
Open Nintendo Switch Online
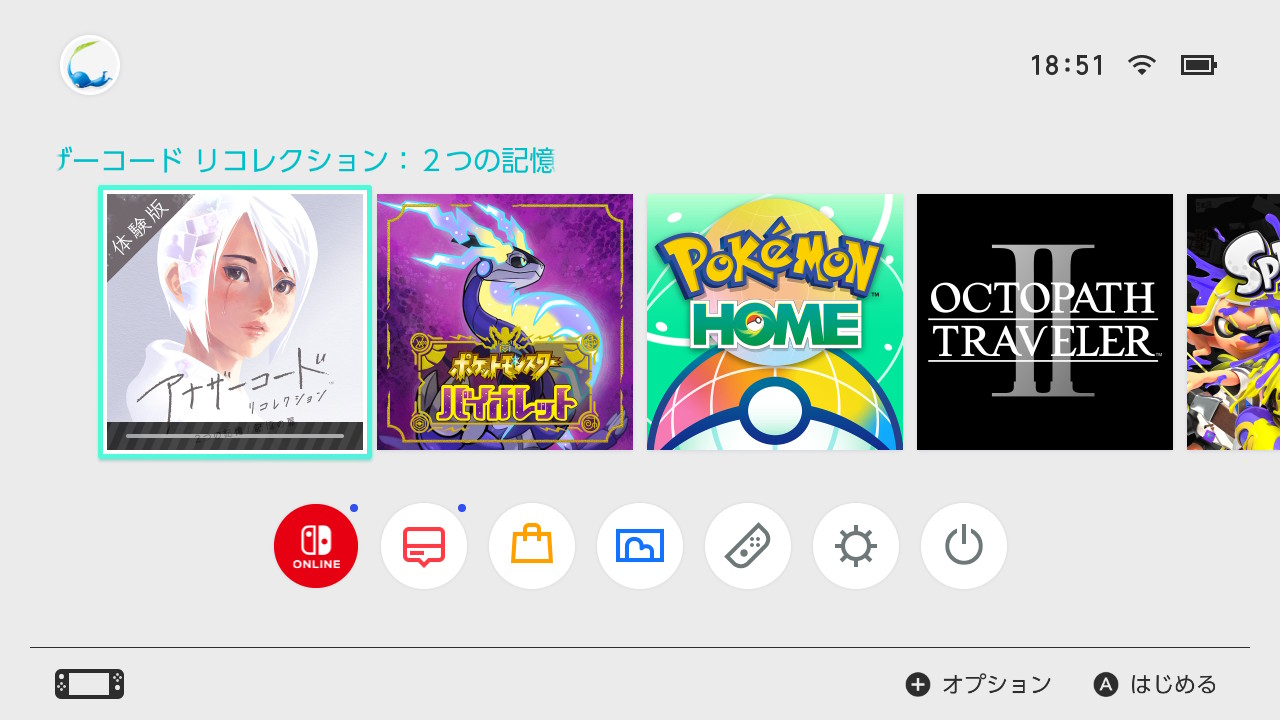pyautogui.click(x=316, y=546)
